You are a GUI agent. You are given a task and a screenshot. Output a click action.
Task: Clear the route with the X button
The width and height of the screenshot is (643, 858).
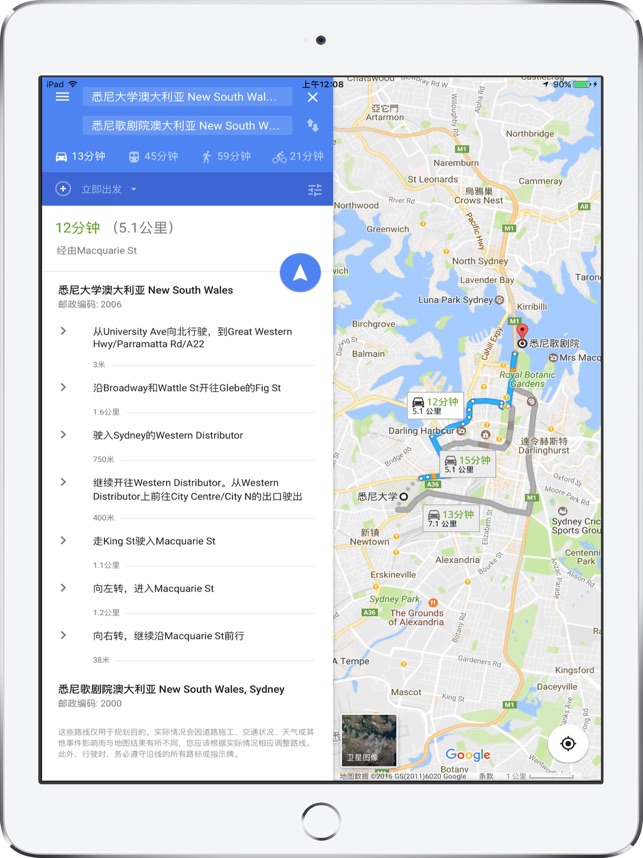313,97
